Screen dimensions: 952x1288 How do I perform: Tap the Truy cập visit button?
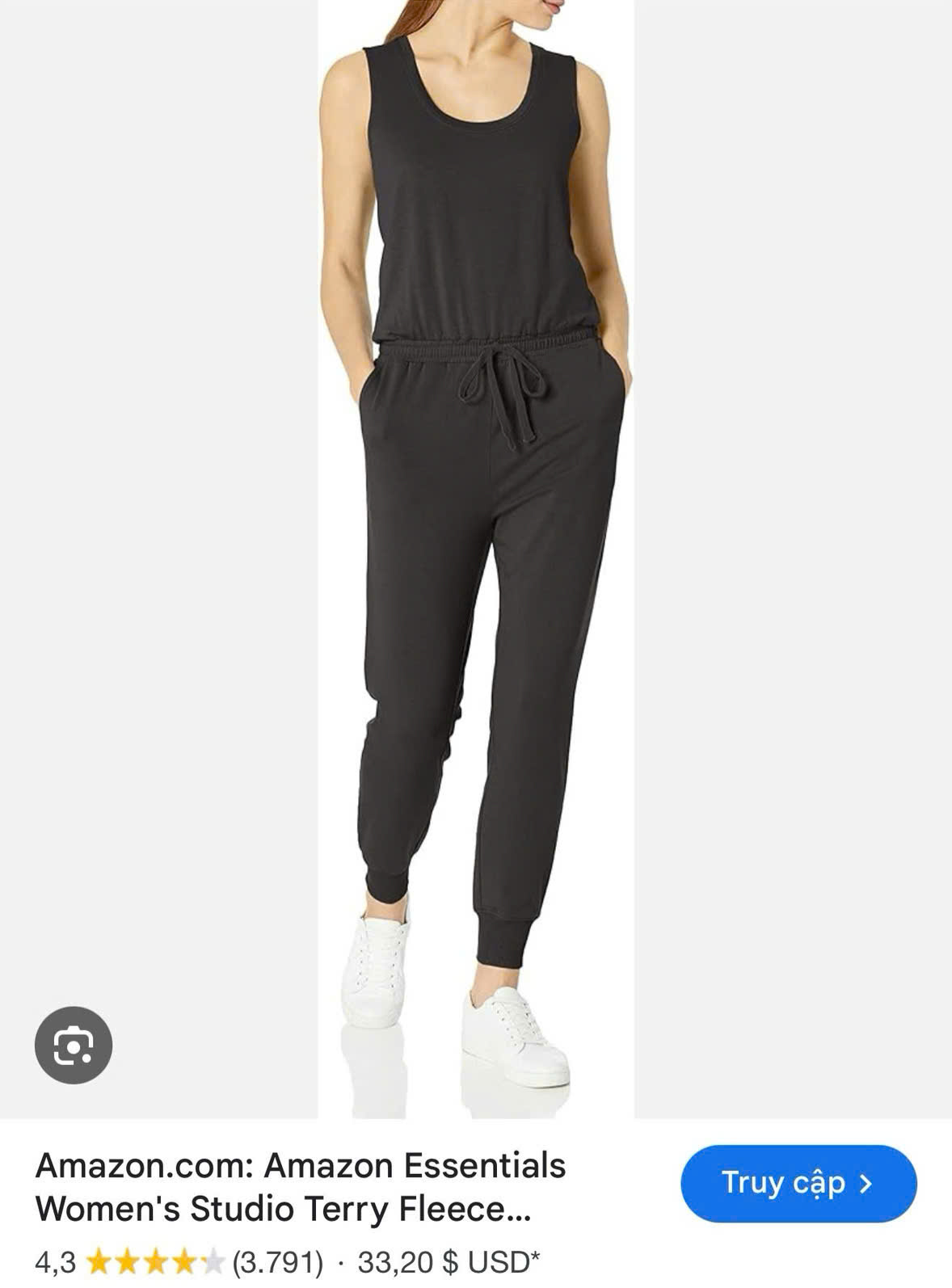(x=798, y=1183)
